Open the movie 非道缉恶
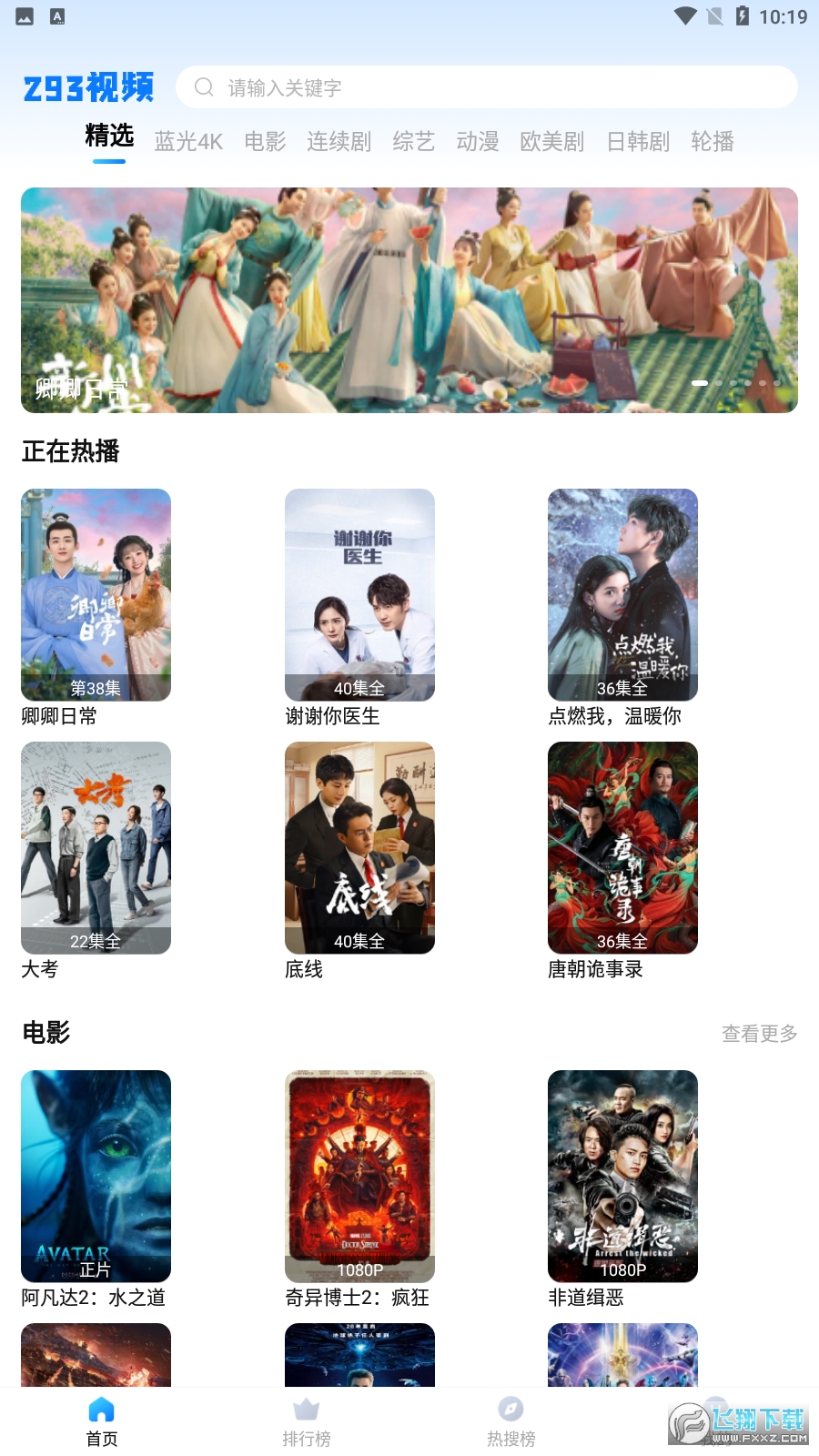The image size is (819, 1456). point(622,1176)
